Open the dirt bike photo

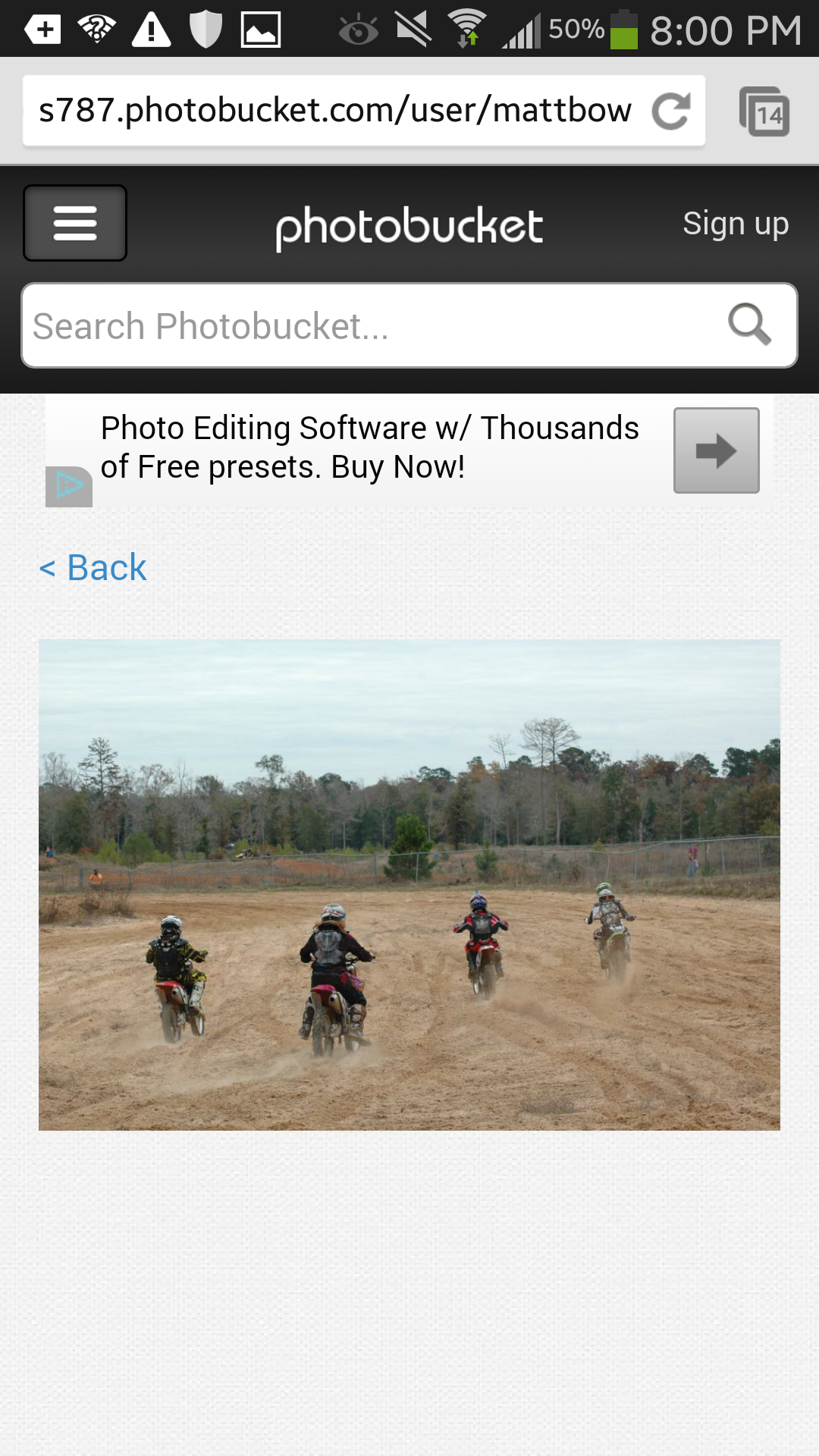pyautogui.click(x=409, y=885)
